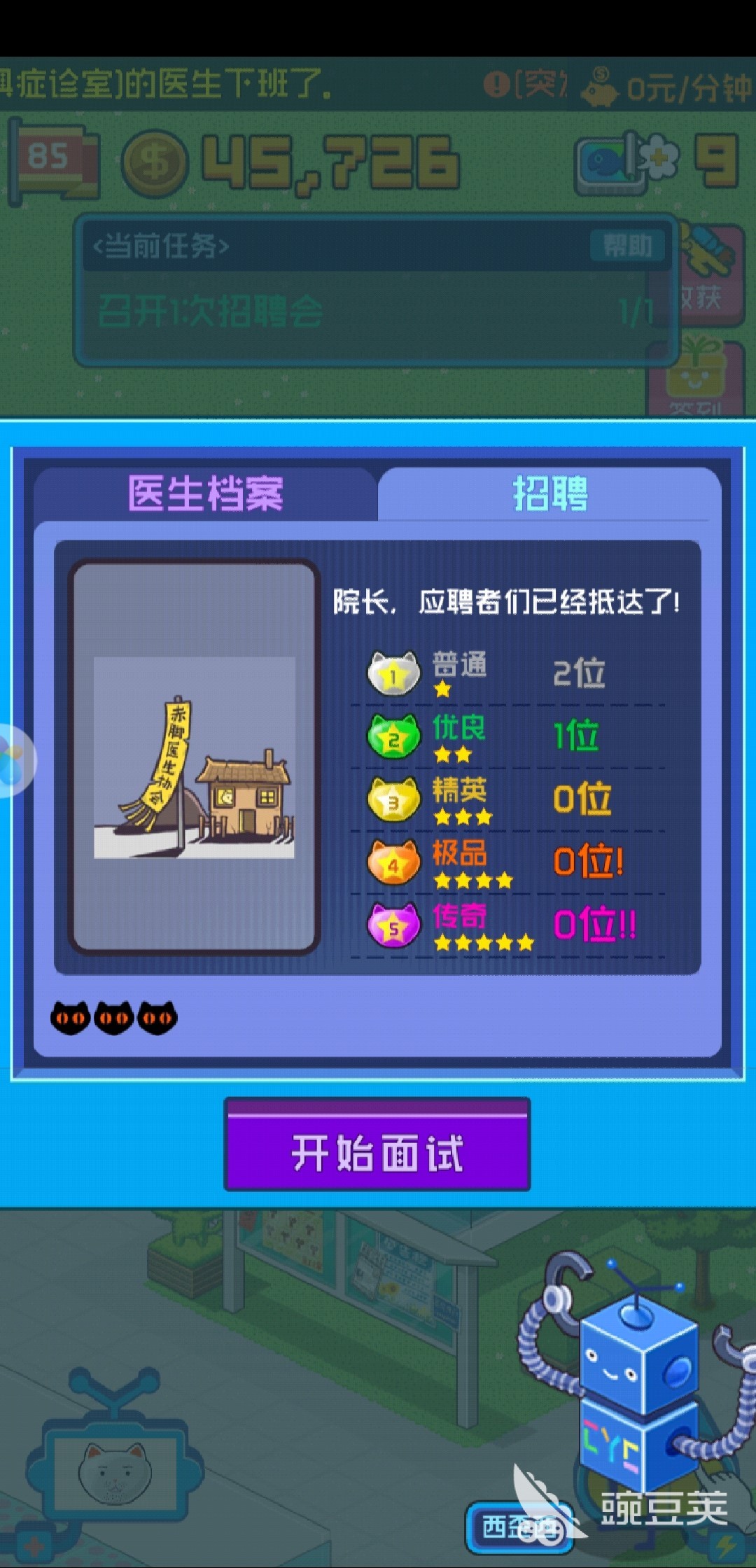
Task: Switch to the 医生档案 tab
Action: pos(204,493)
